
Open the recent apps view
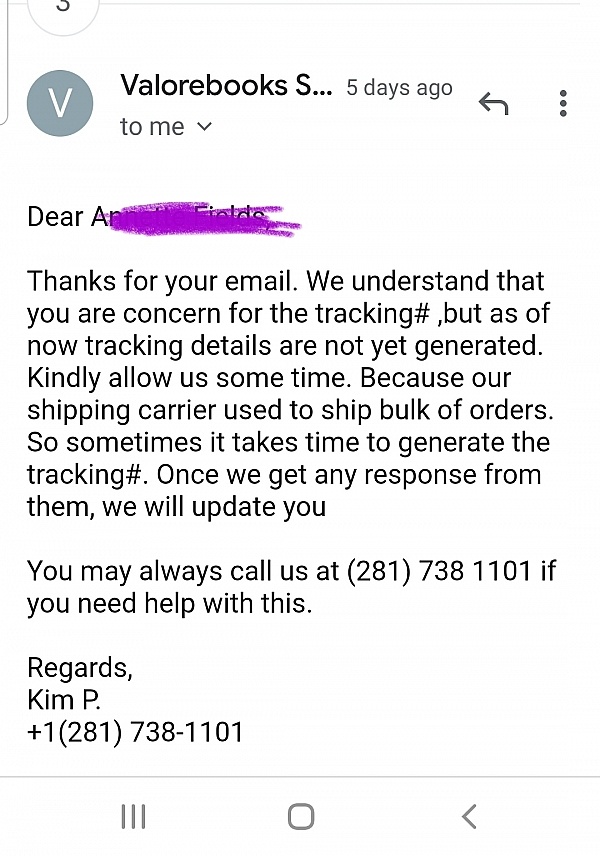click(x=133, y=816)
